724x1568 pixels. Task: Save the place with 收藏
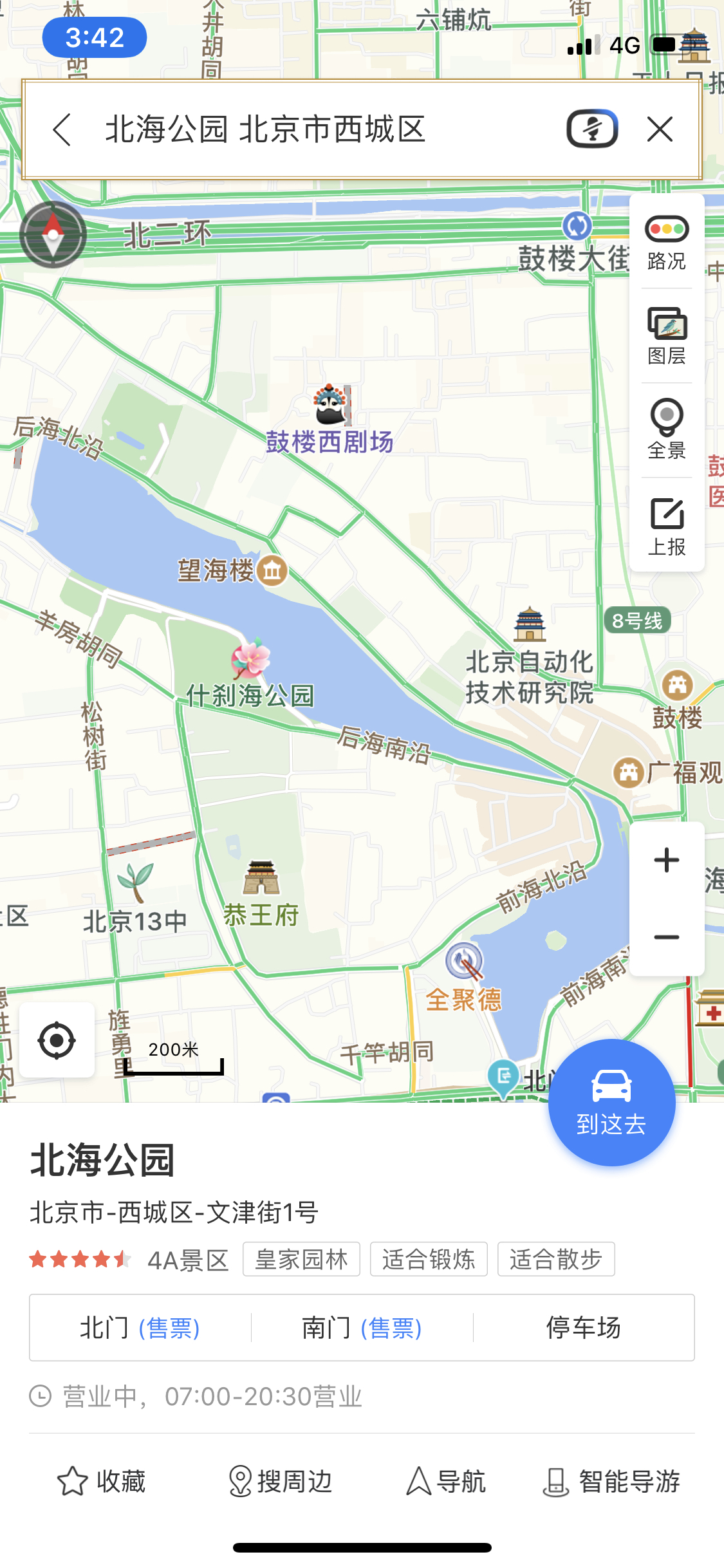[102, 1481]
